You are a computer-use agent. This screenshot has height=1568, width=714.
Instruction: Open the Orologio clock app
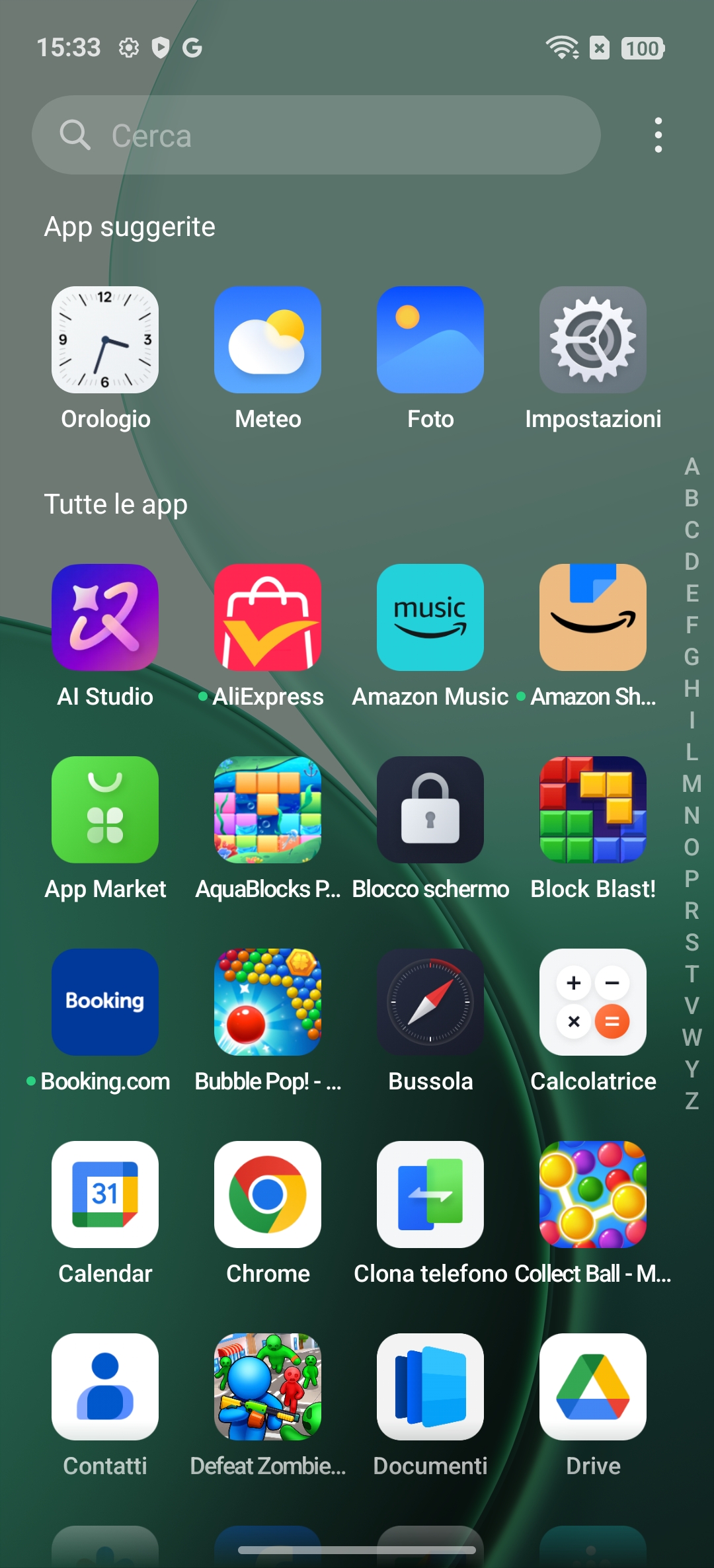(105, 340)
